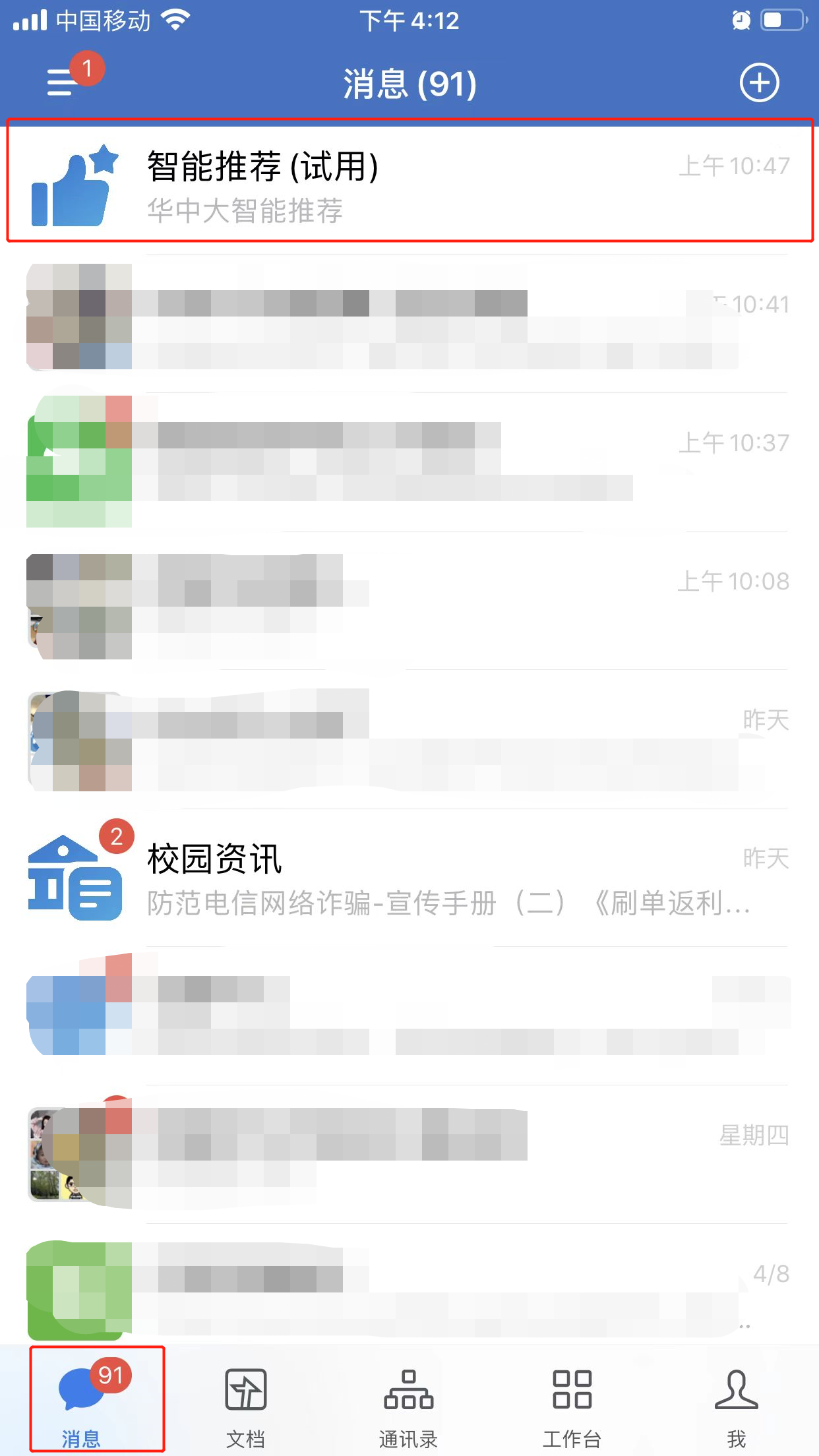Tap the plus icon to add new
This screenshot has width=819, height=1456.
(x=759, y=83)
